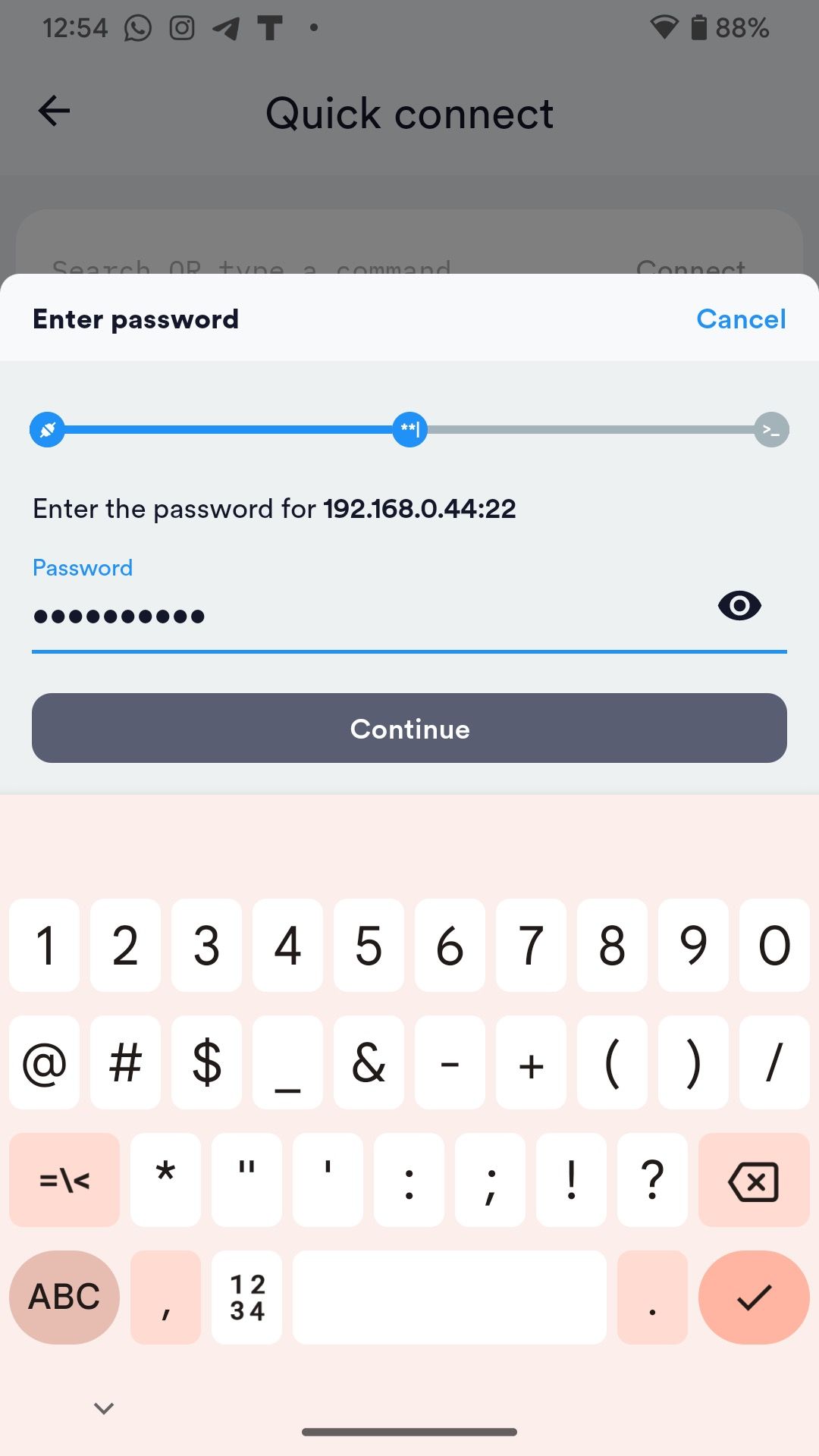819x1456 pixels.
Task: Switch keyboard to ABC letters
Action: (64, 1297)
